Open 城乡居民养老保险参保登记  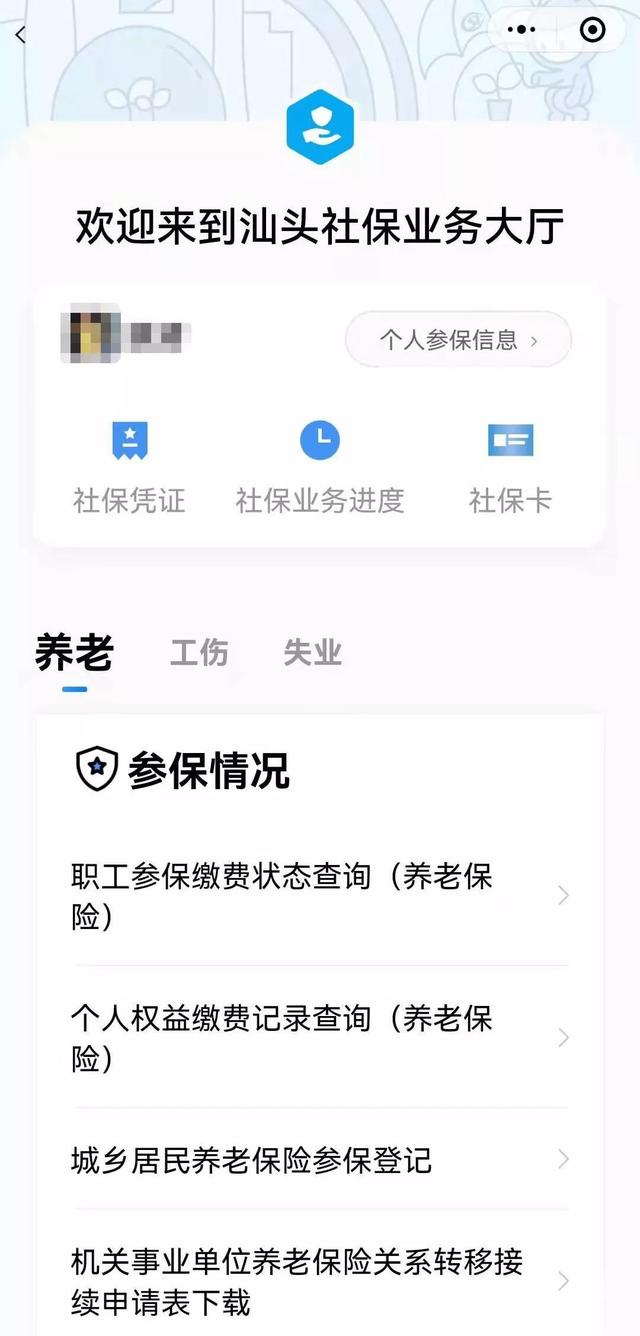click(320, 1160)
